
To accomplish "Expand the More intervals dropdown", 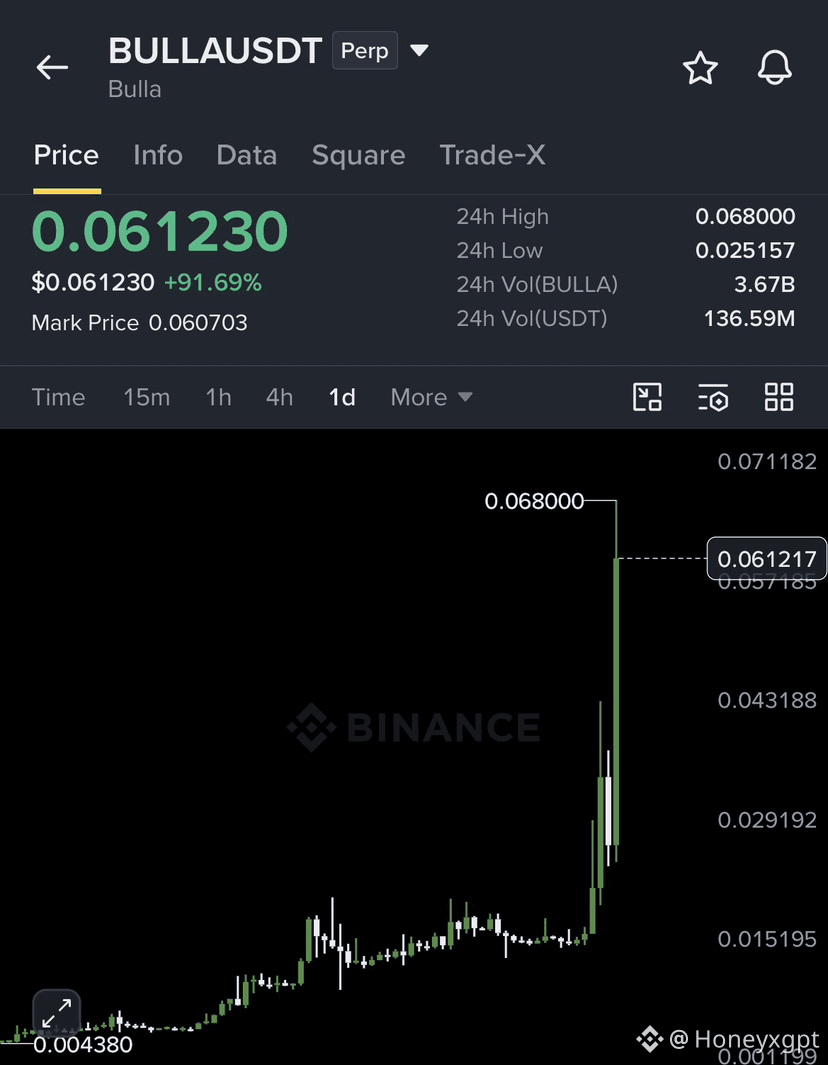I will coord(431,397).
